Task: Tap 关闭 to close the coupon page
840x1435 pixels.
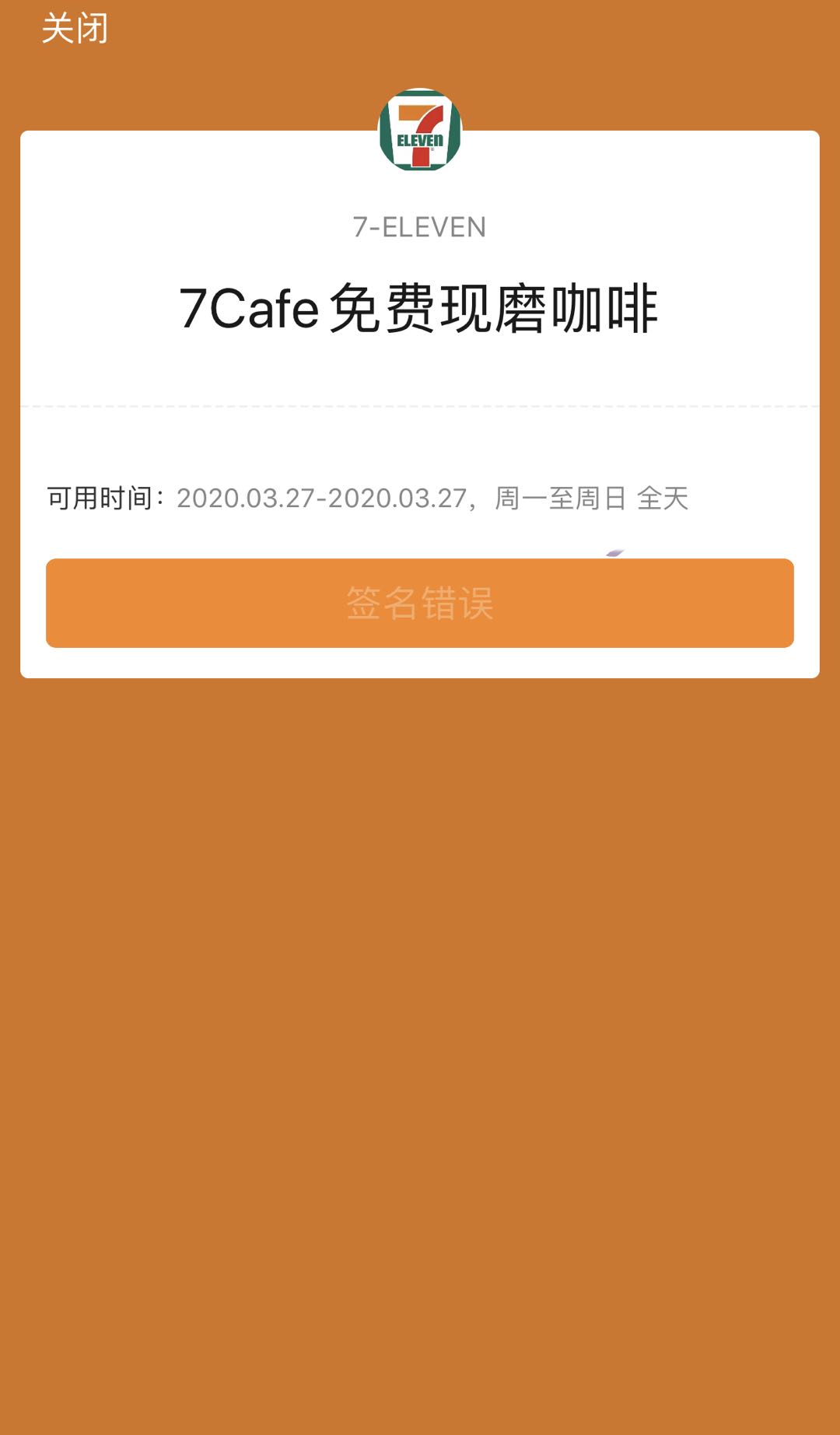Action: pyautogui.click(x=75, y=29)
